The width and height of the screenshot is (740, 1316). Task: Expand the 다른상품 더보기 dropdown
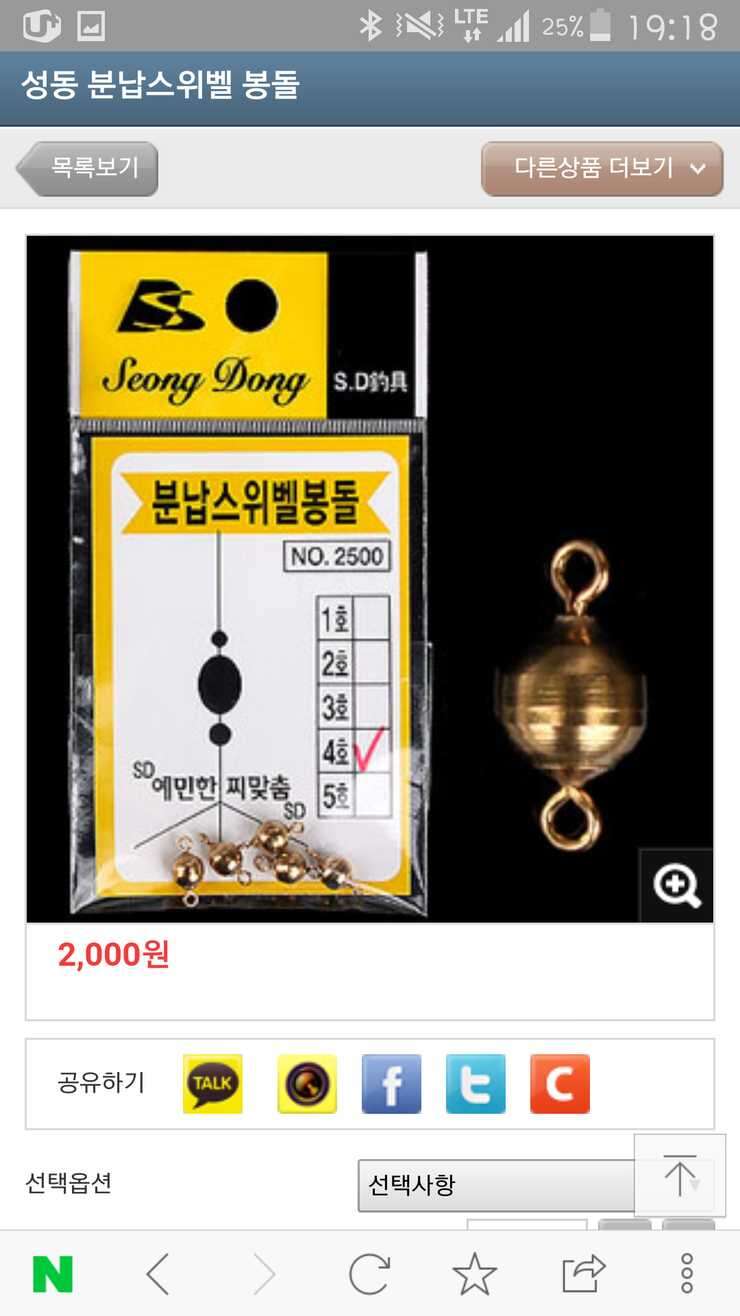pyautogui.click(x=602, y=168)
